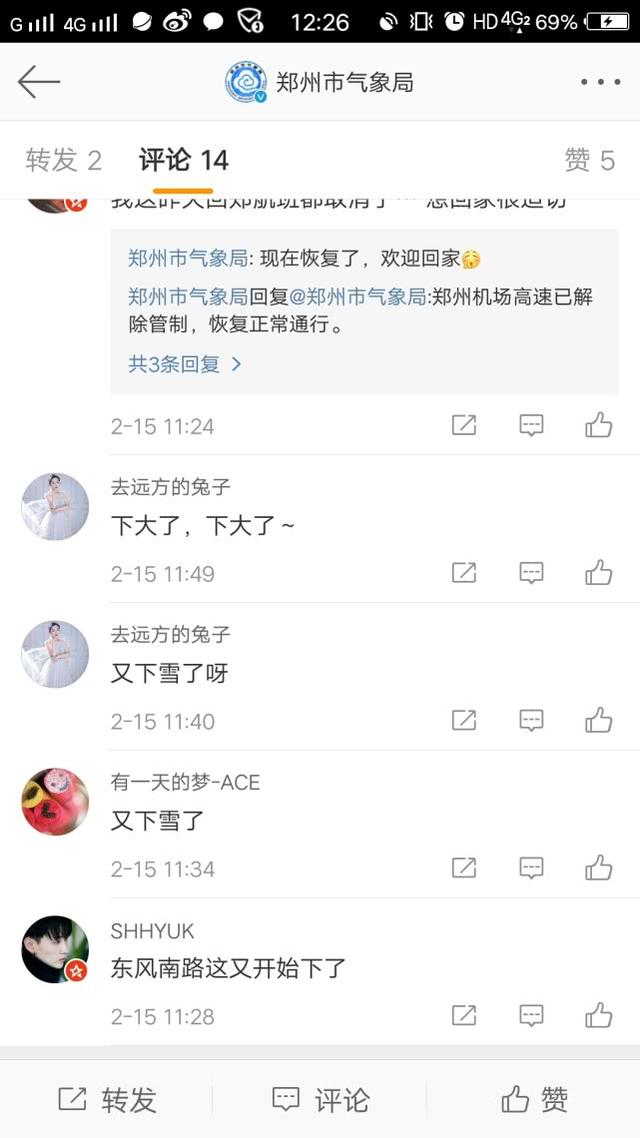Repost SHHYUK's comment
Screen dimensions: 640x1138
click(x=464, y=1016)
